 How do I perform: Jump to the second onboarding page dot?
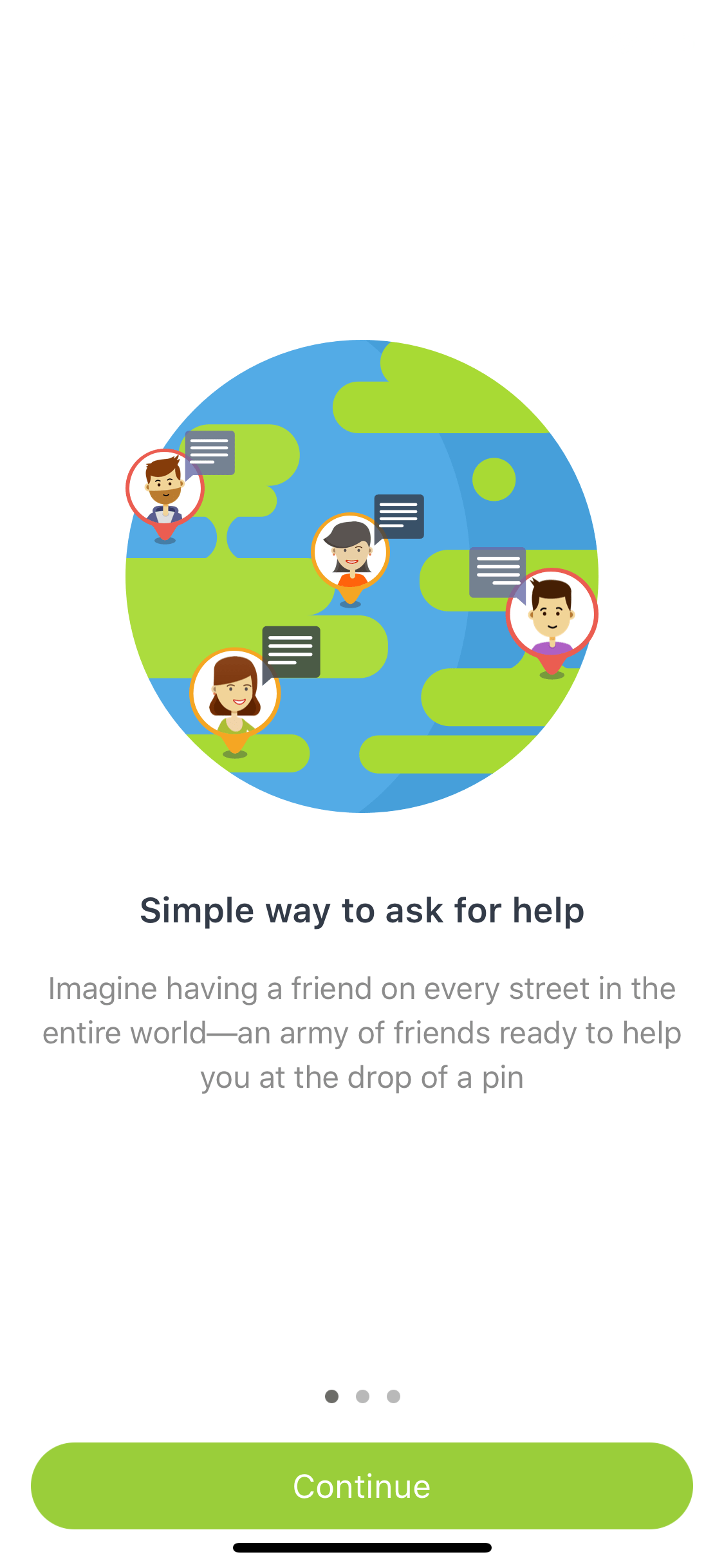[x=362, y=1396]
